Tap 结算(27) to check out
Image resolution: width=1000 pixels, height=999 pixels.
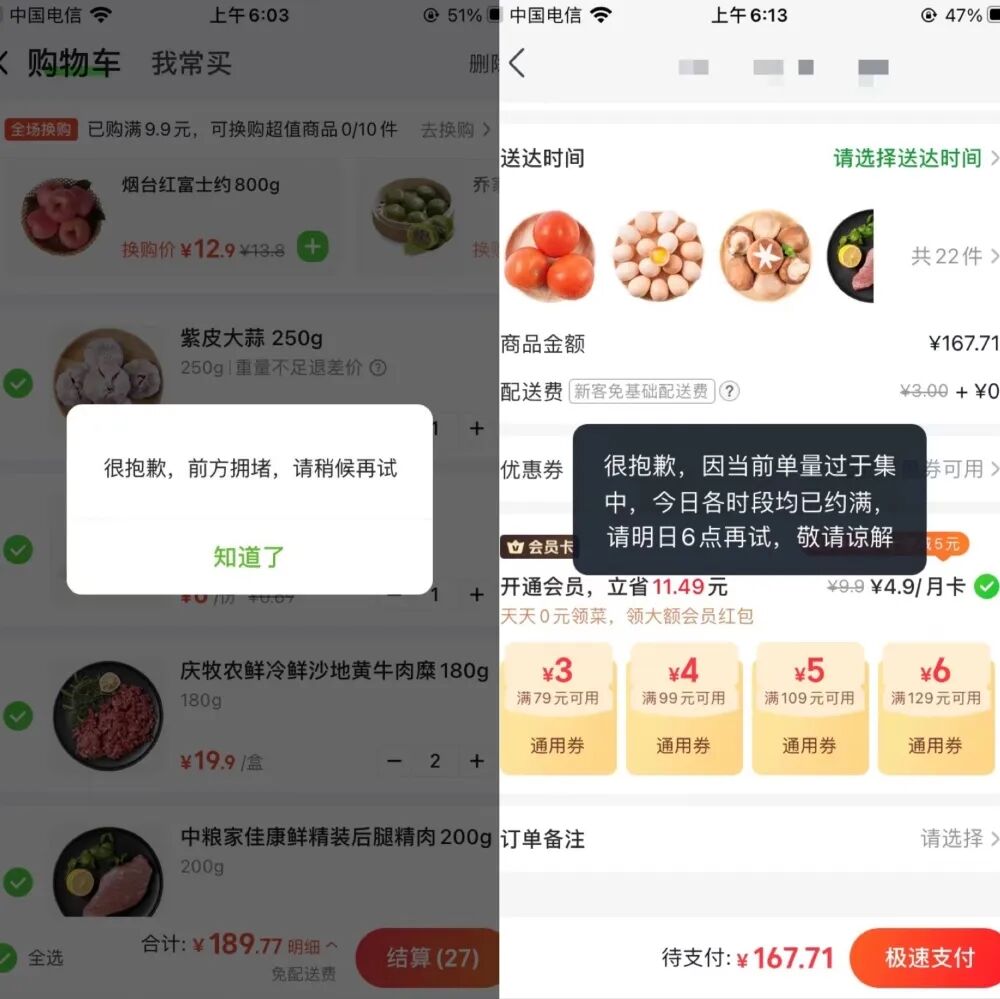pyautogui.click(x=429, y=957)
